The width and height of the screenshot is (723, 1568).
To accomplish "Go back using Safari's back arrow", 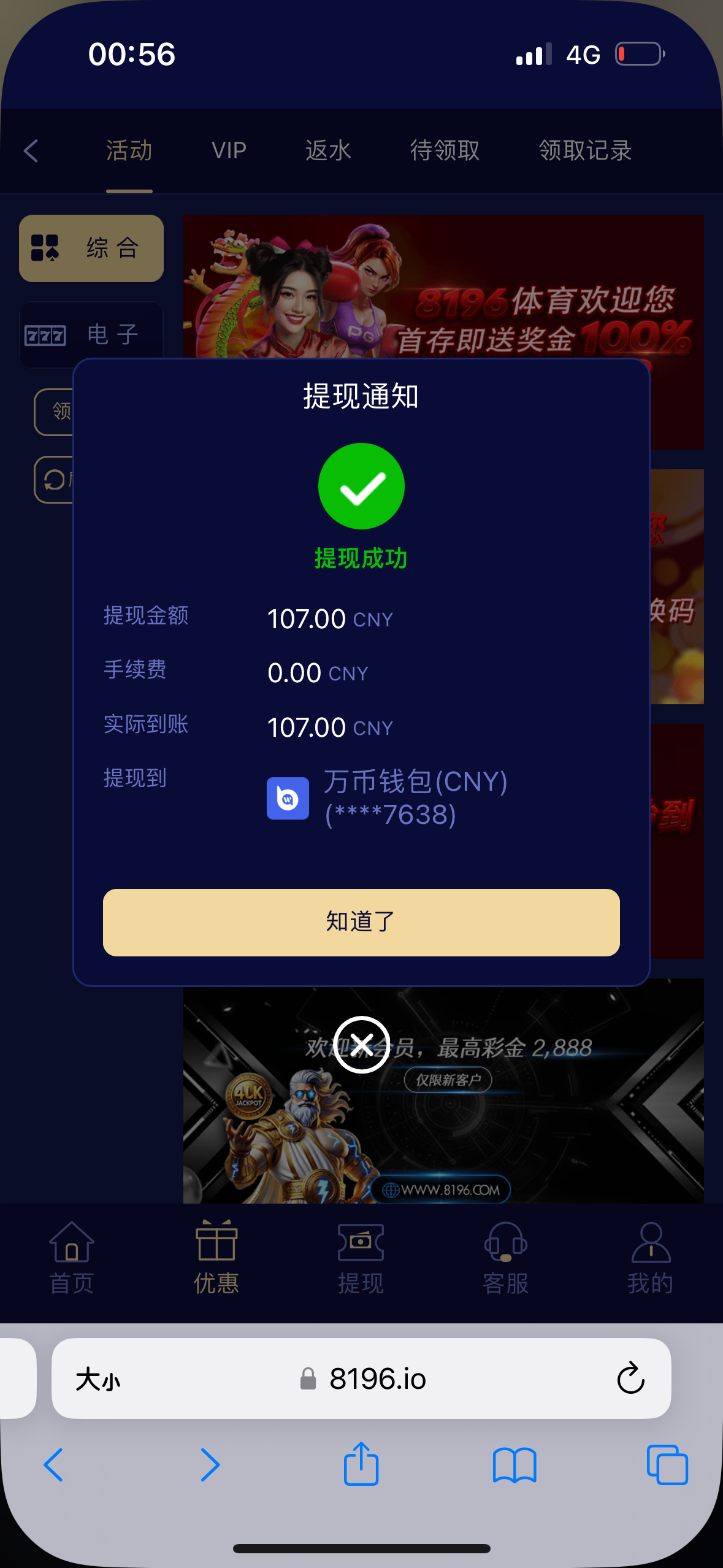I will (x=54, y=1466).
